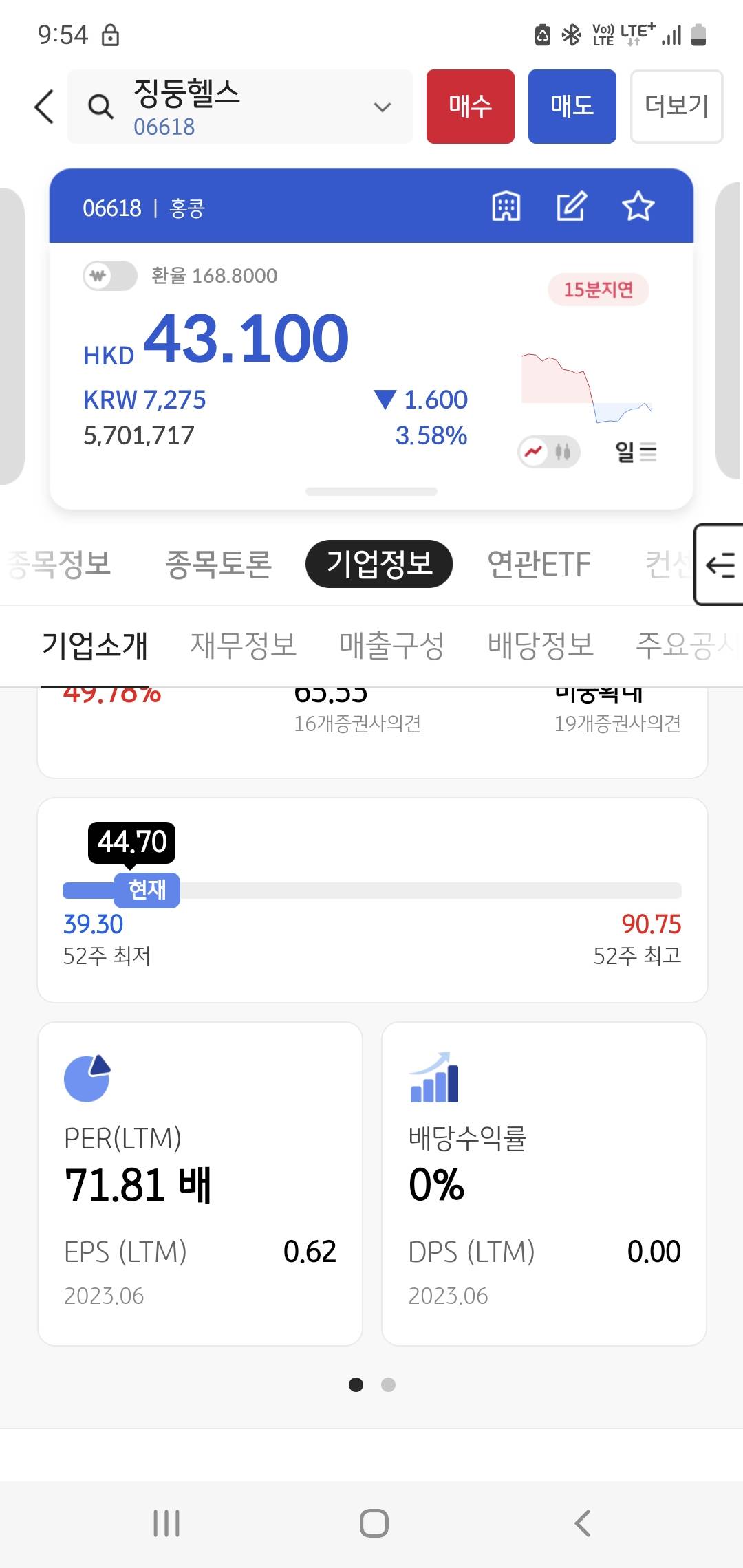
Task: Tap the blue 매도 sell button
Action: pyautogui.click(x=572, y=107)
